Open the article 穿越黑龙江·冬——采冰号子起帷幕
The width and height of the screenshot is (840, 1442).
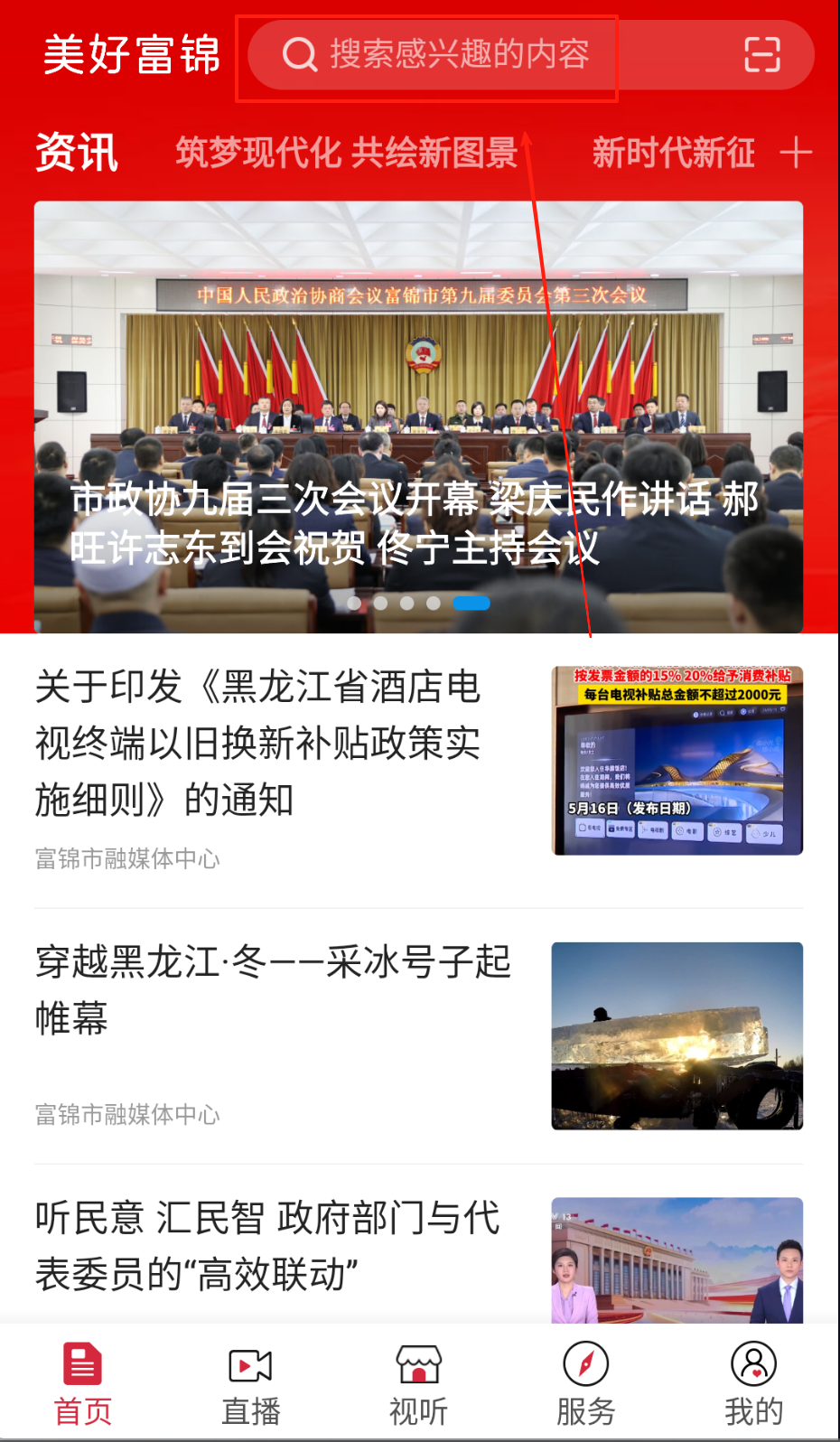tap(273, 989)
